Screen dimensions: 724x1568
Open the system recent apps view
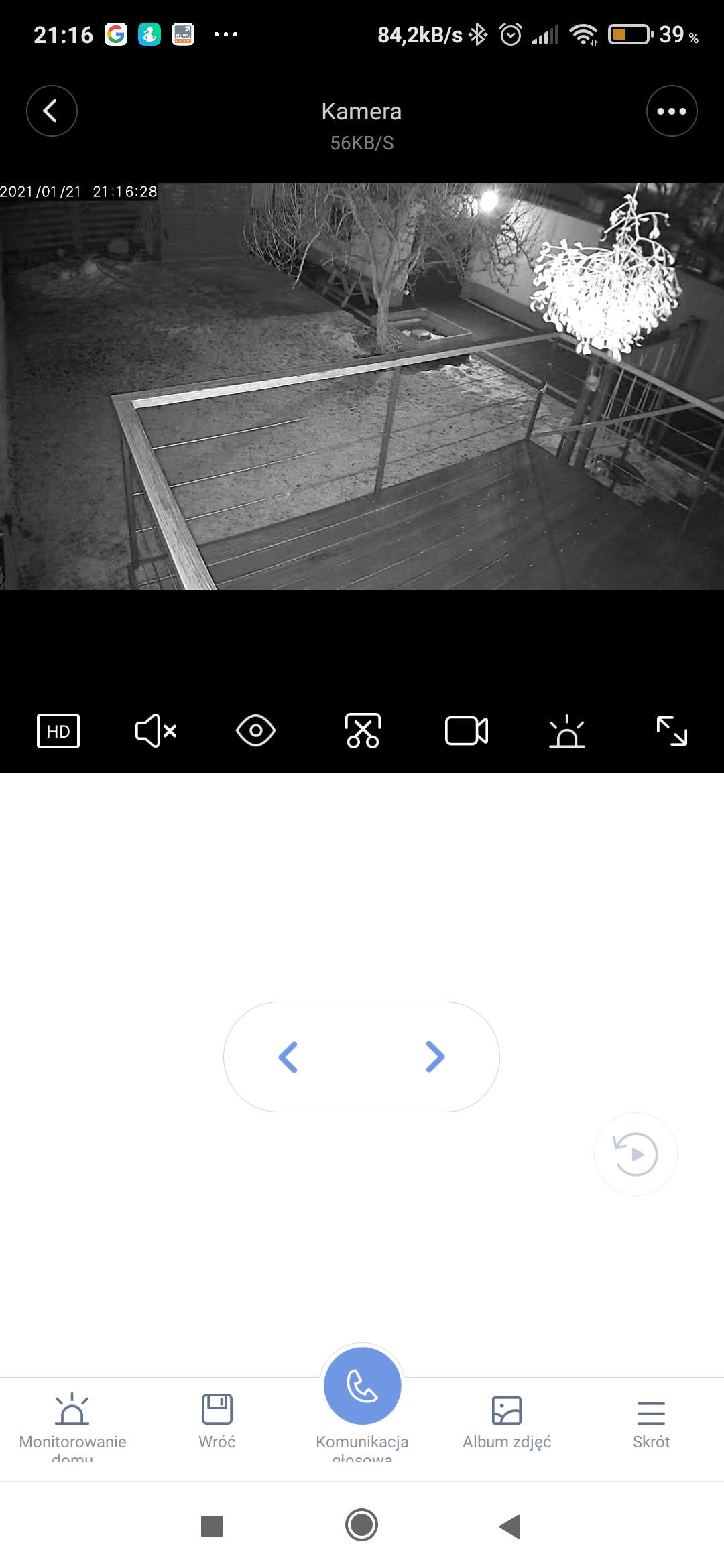(x=212, y=1526)
